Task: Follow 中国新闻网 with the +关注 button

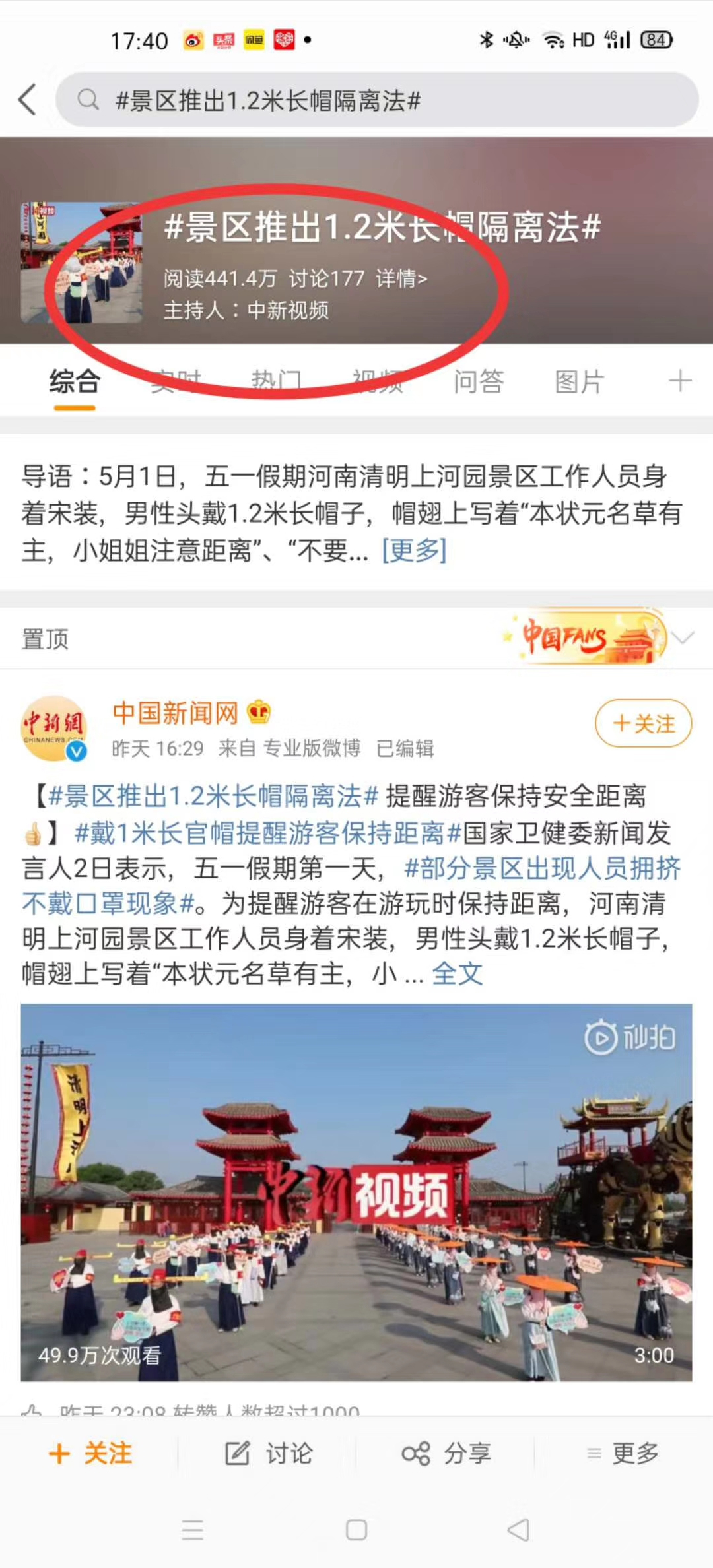Action: click(x=644, y=724)
